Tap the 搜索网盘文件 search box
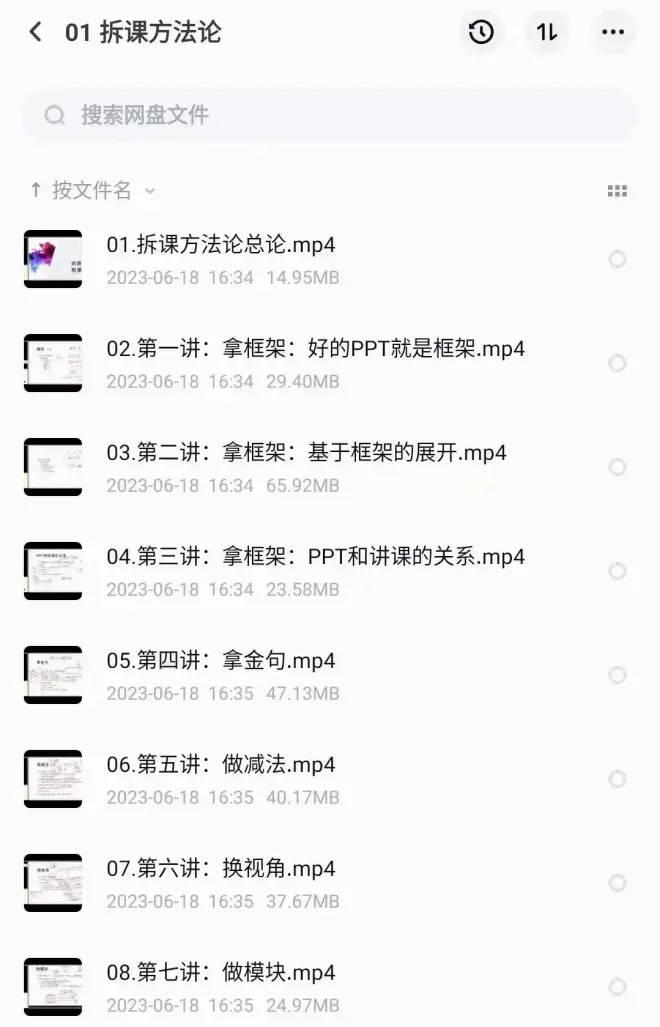660x1027 pixels. click(330, 115)
